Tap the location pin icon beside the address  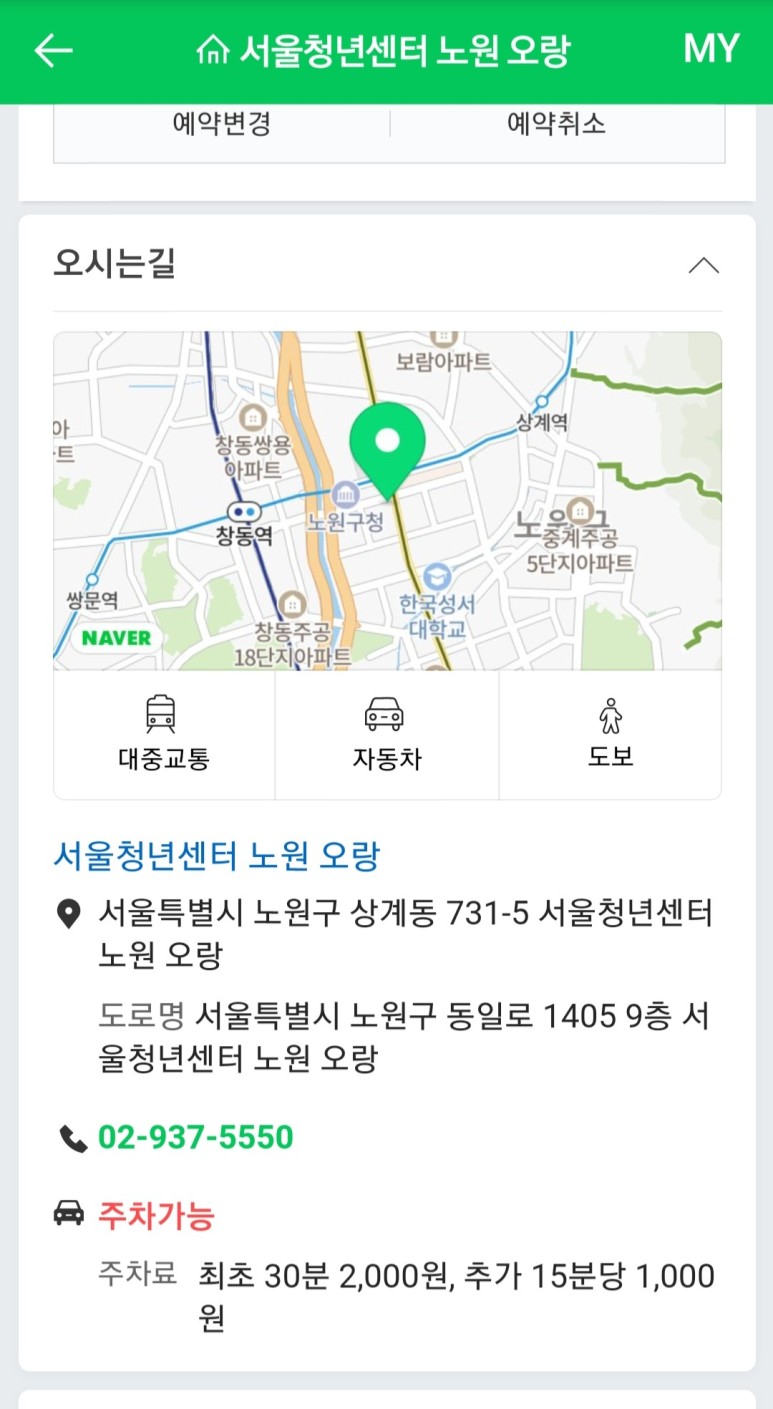[x=68, y=912]
